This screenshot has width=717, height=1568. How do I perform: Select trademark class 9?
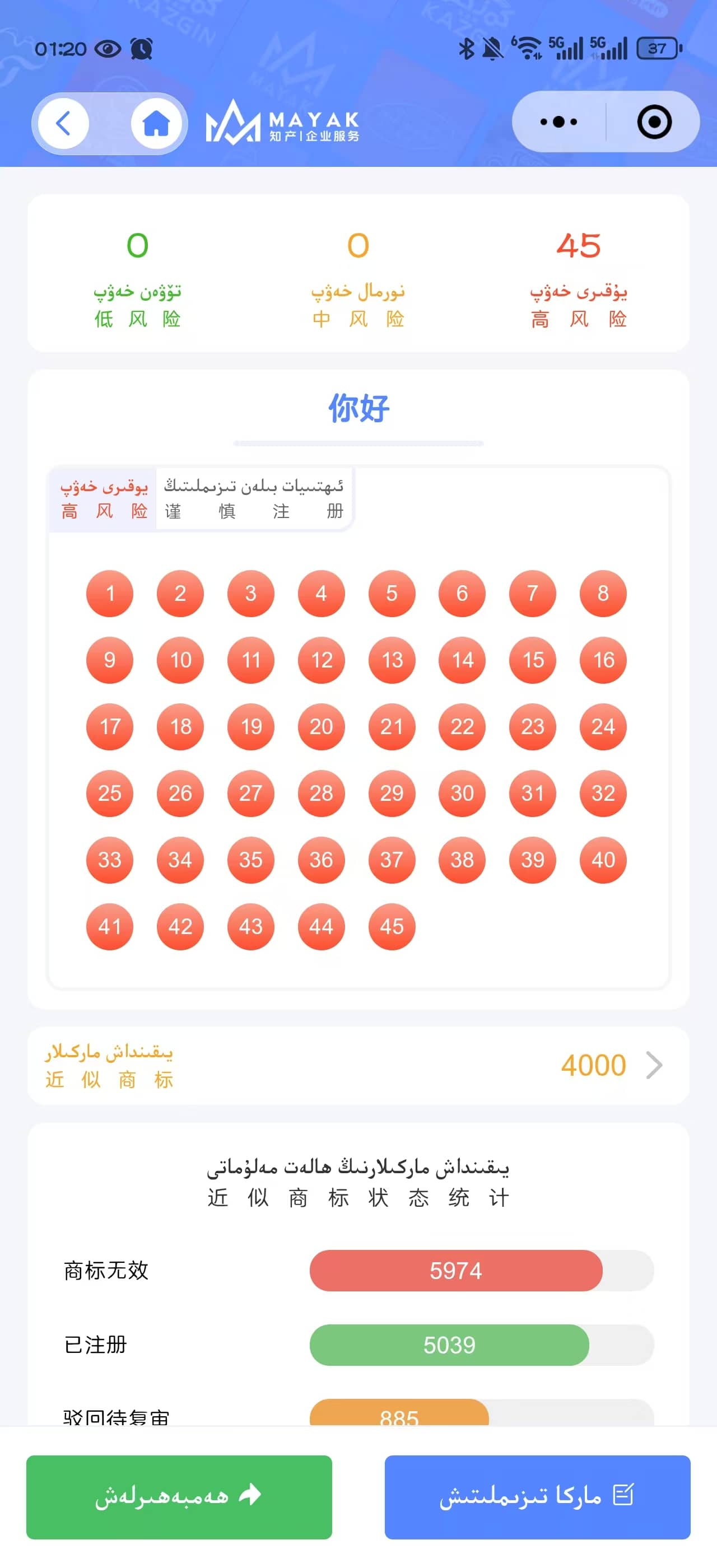pyautogui.click(x=110, y=660)
